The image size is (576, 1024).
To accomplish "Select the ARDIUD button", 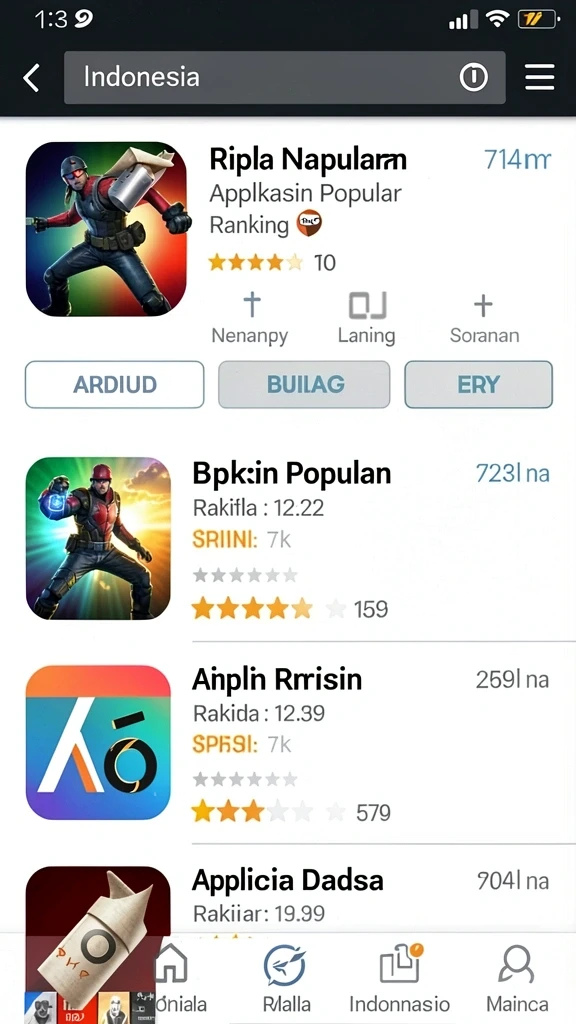I will [115, 385].
